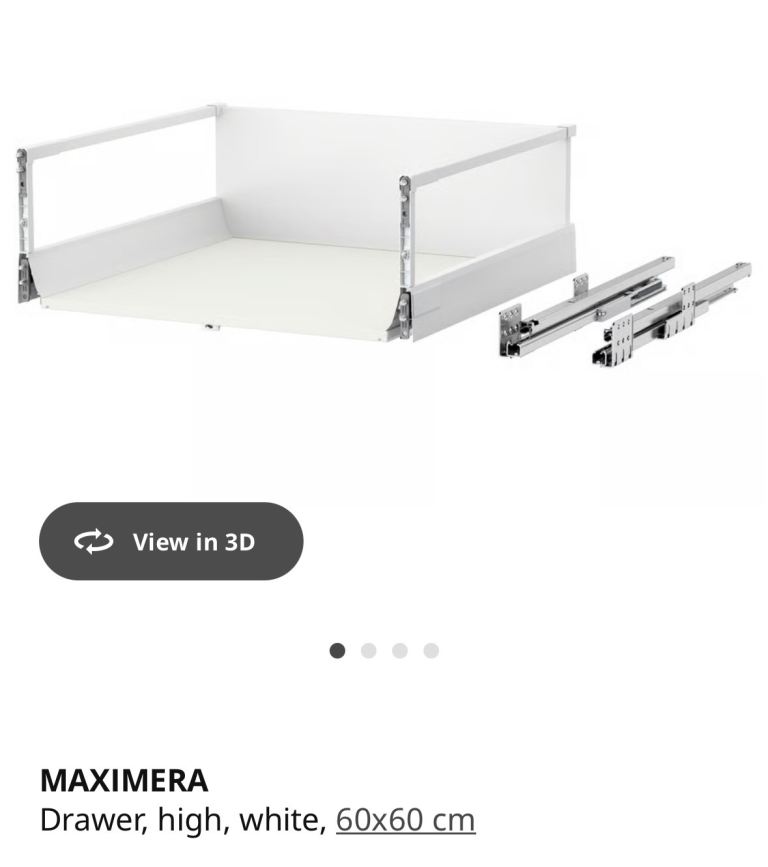Viewport: 768px width, 867px height.
Task: Select the last image indicator dot
Action: coord(431,651)
